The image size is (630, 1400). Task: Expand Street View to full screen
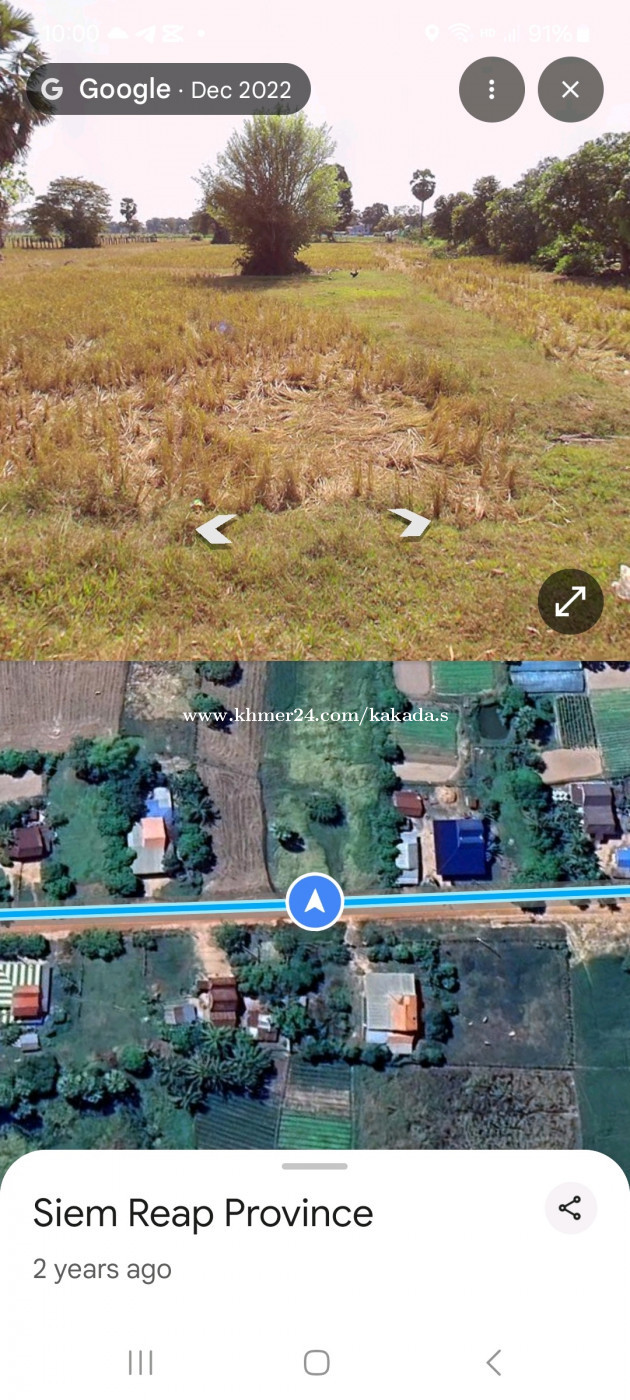(x=570, y=601)
